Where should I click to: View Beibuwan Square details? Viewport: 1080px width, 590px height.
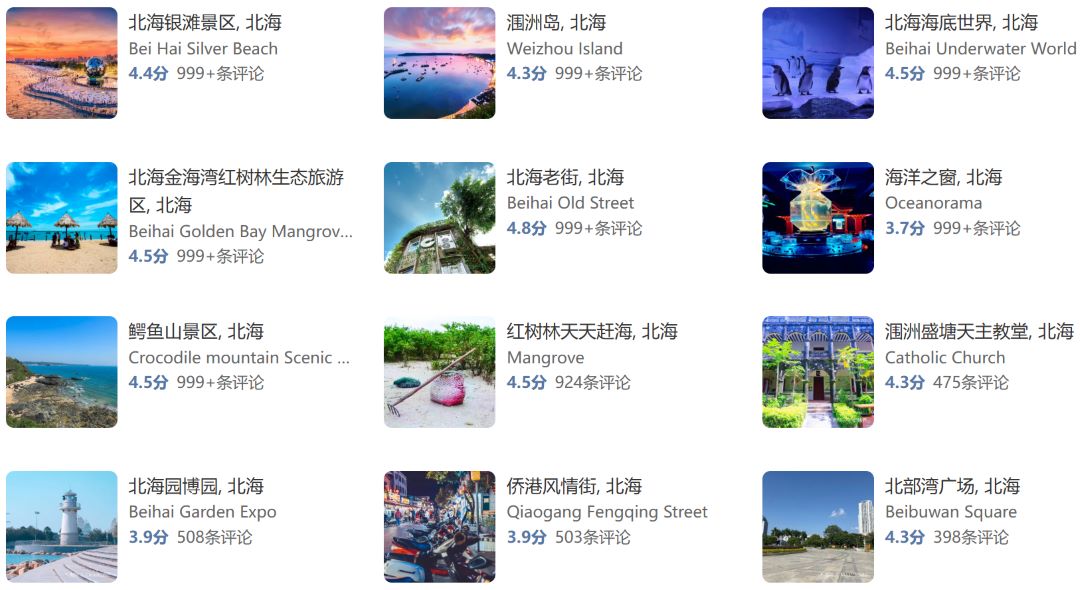tap(951, 487)
